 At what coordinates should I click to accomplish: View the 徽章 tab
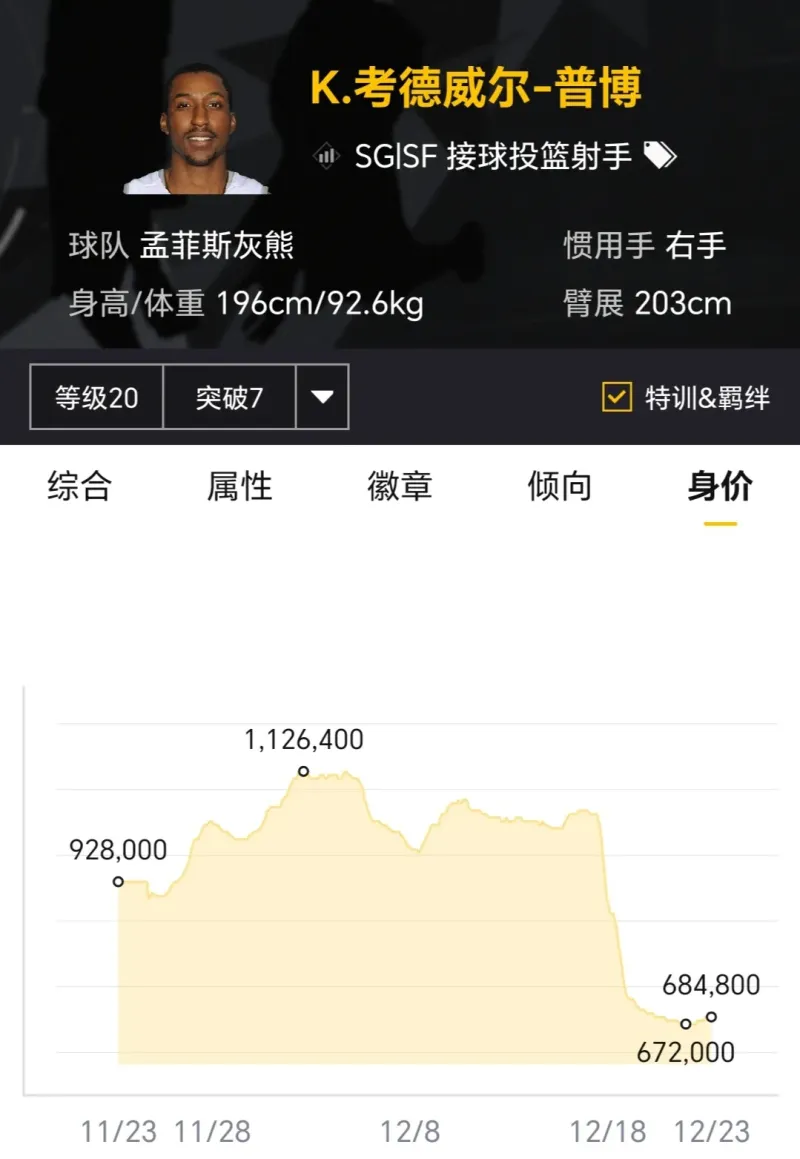click(399, 487)
